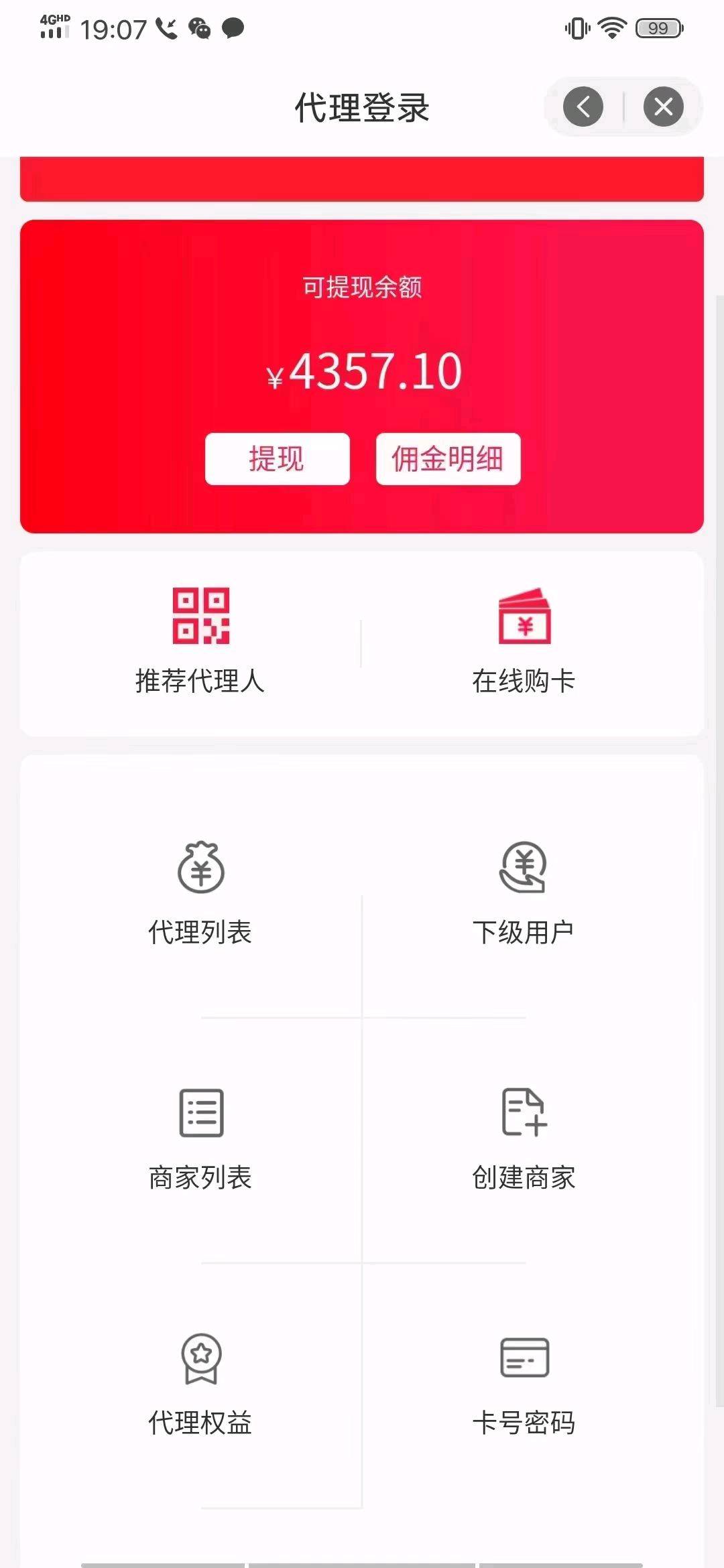The height and width of the screenshot is (1568, 724).
Task: Open 佣金明细 commission details
Action: (x=448, y=459)
